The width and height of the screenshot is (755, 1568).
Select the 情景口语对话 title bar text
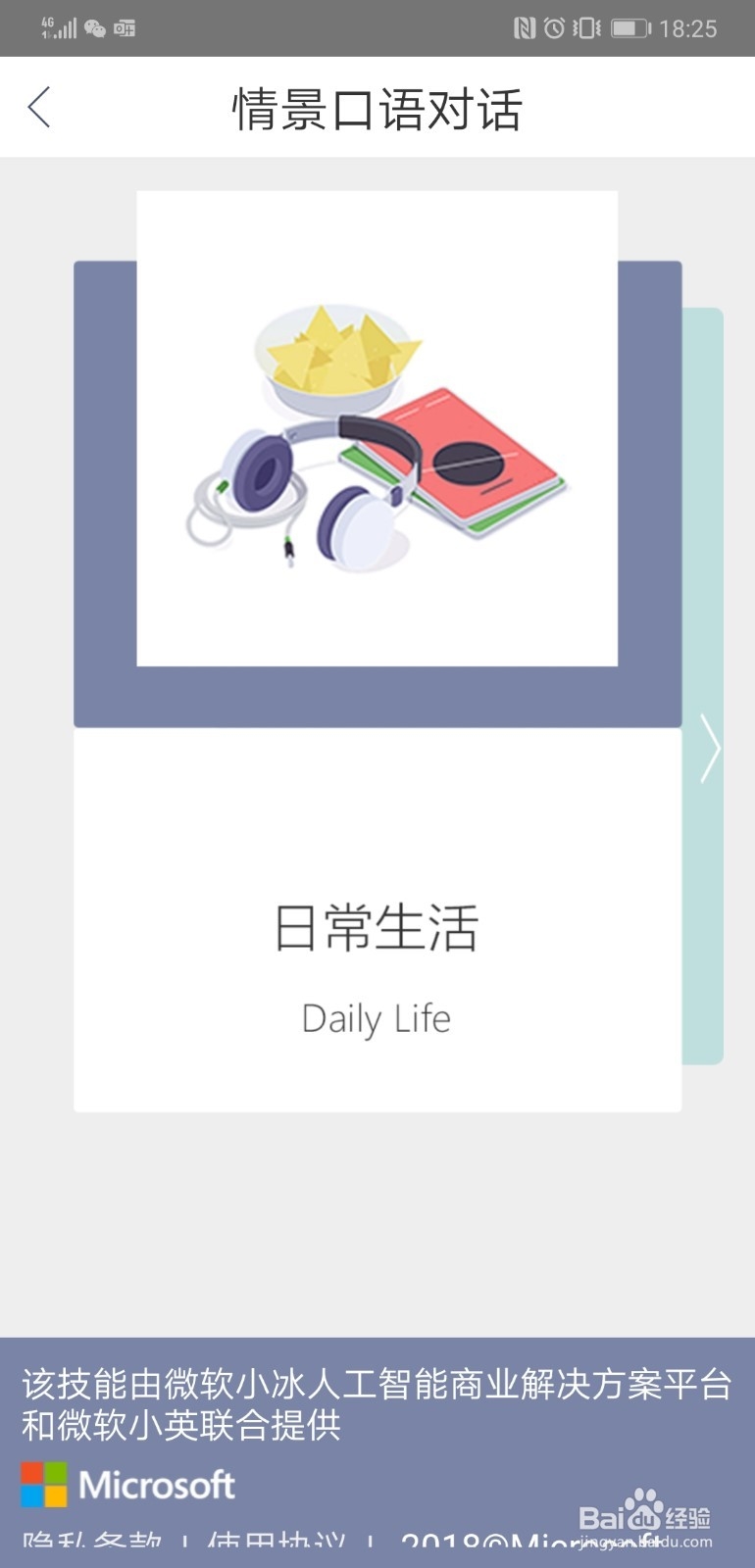(377, 108)
